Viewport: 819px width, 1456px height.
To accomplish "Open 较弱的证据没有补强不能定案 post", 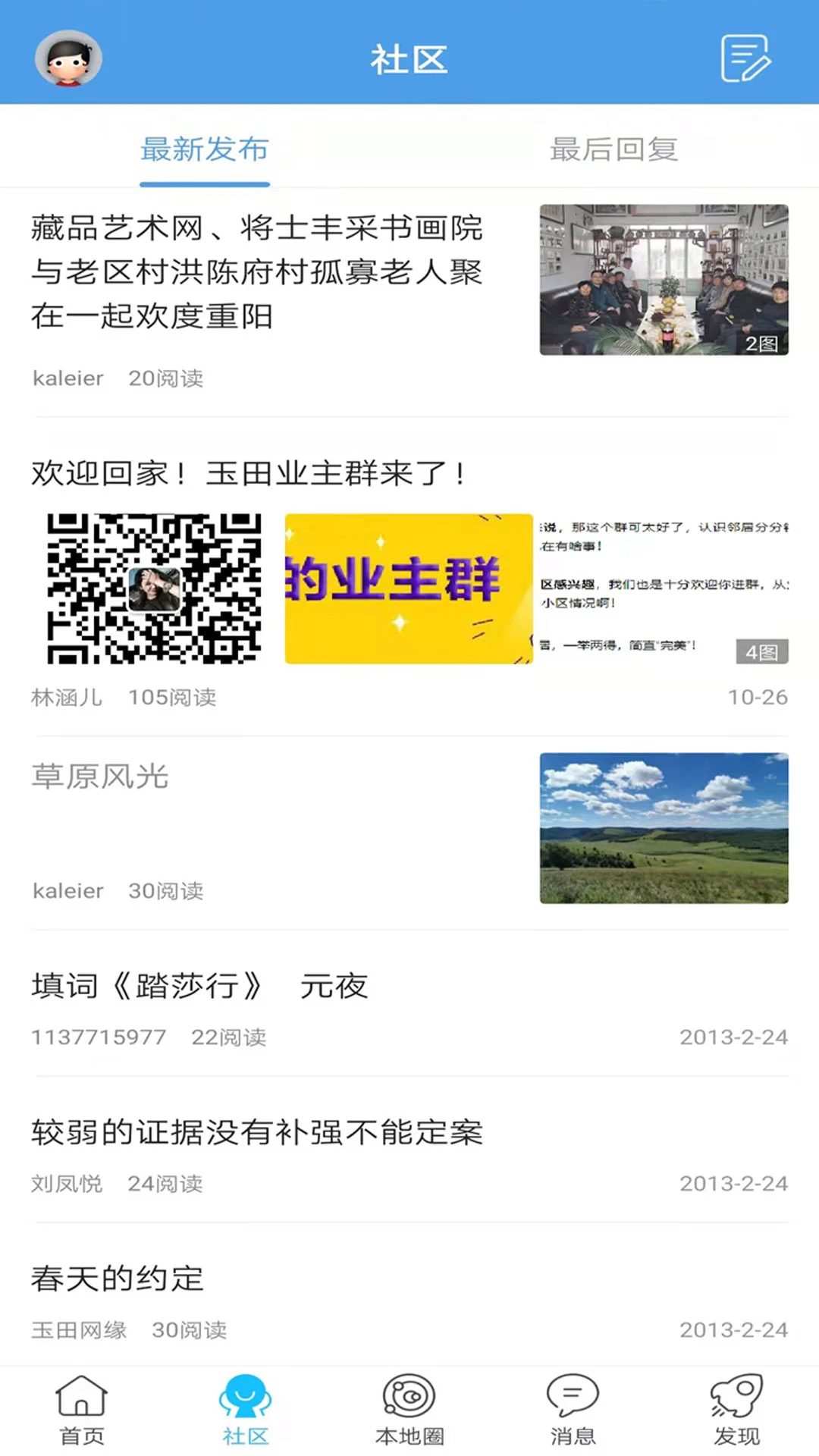I will coord(258,1133).
